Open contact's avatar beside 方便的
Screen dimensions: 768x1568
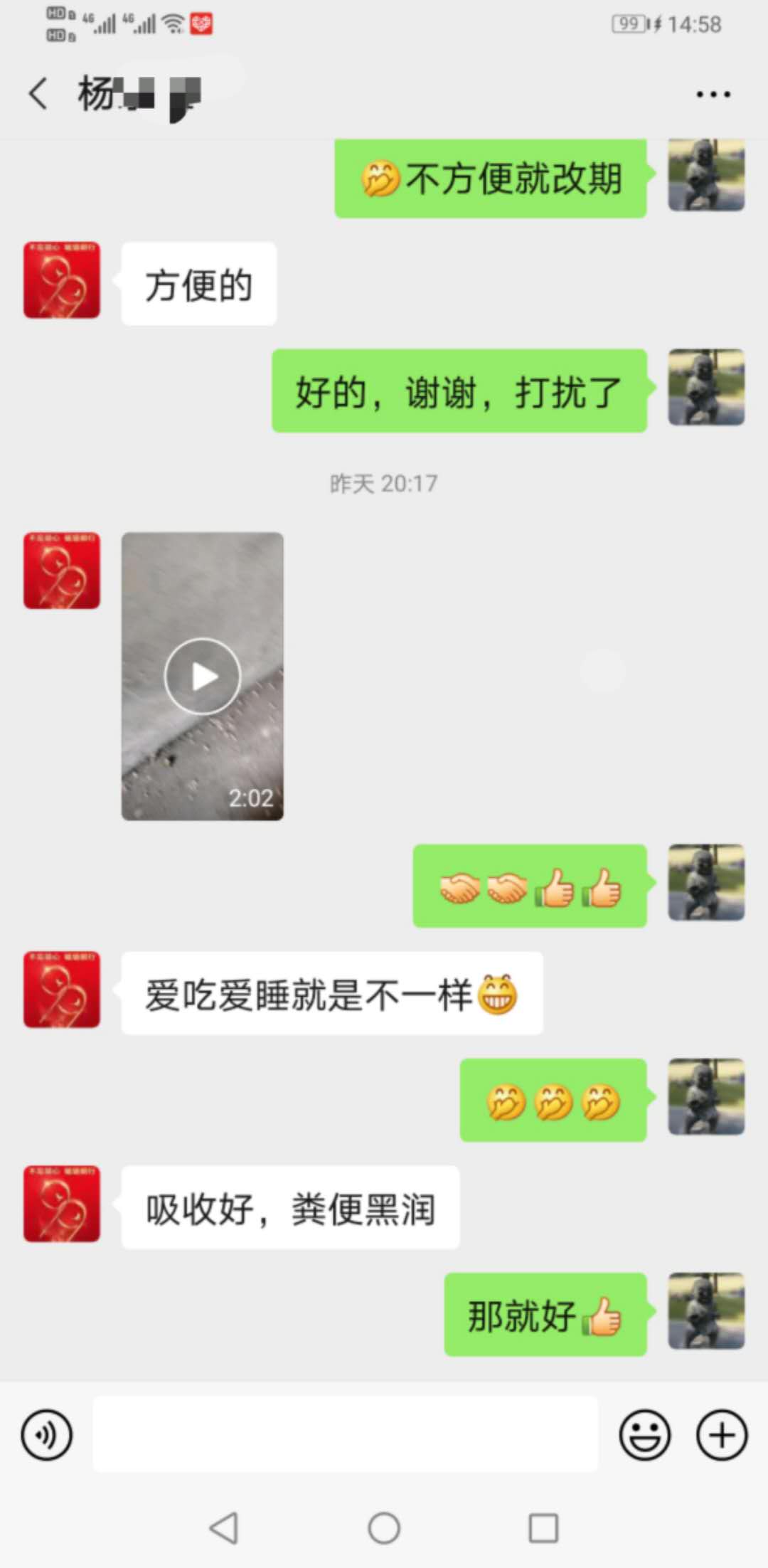62,280
